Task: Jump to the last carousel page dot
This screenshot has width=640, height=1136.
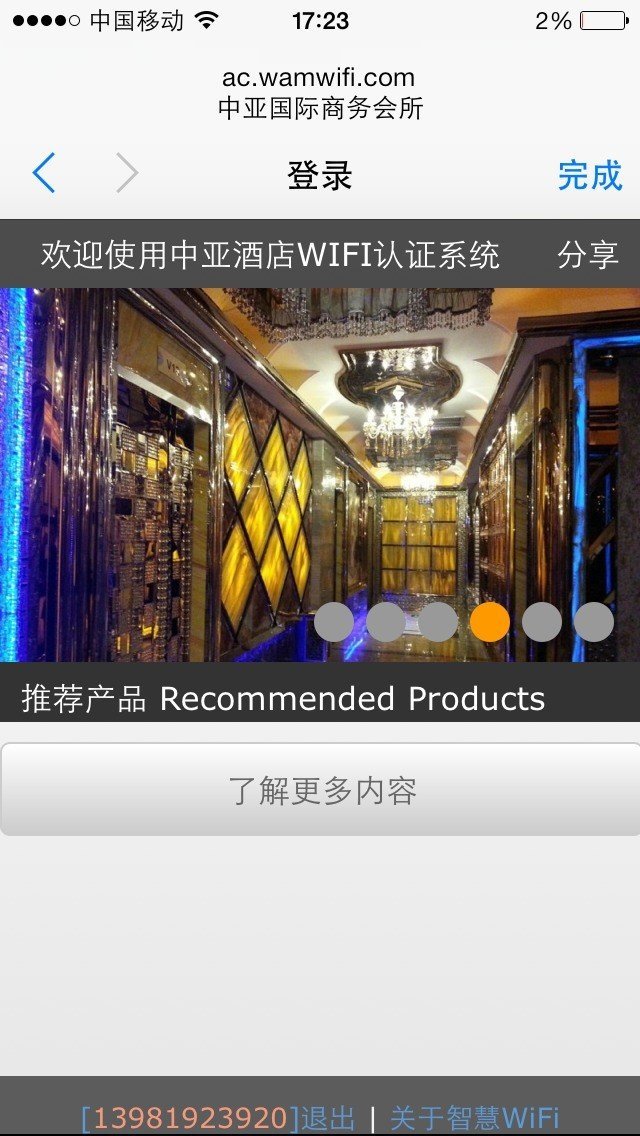Action: [x=594, y=622]
